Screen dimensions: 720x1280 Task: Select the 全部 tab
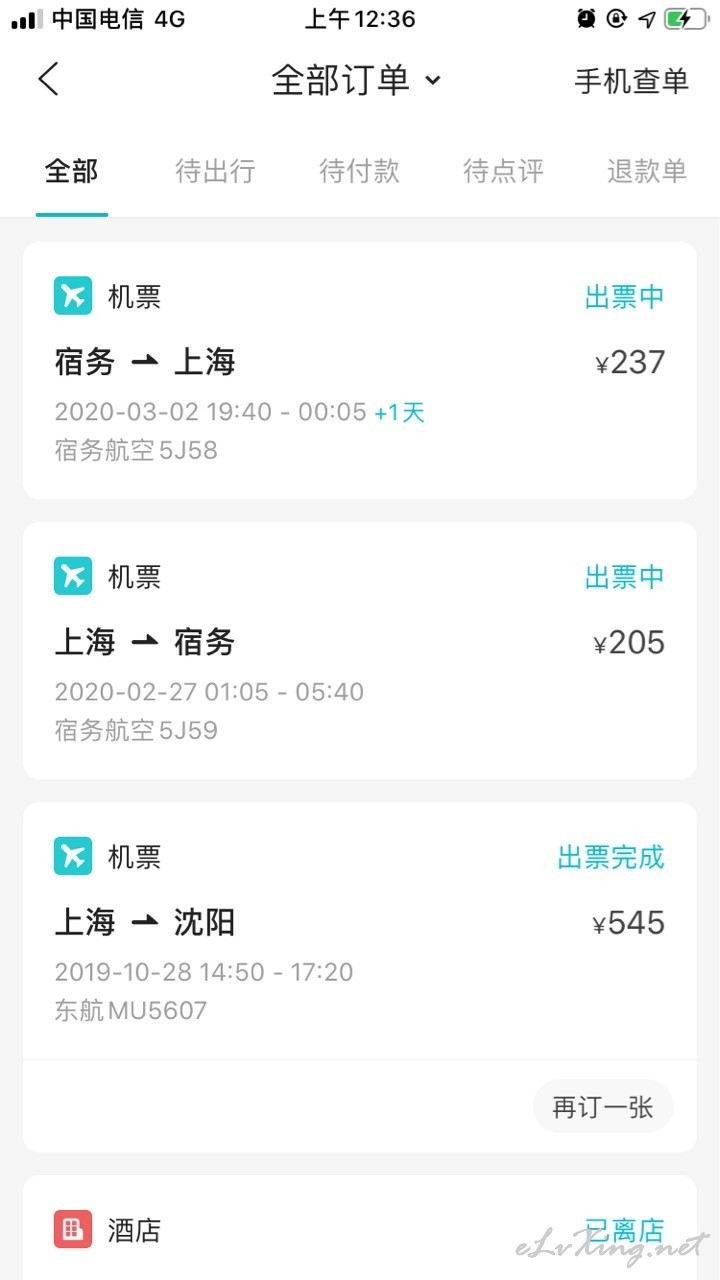click(72, 171)
